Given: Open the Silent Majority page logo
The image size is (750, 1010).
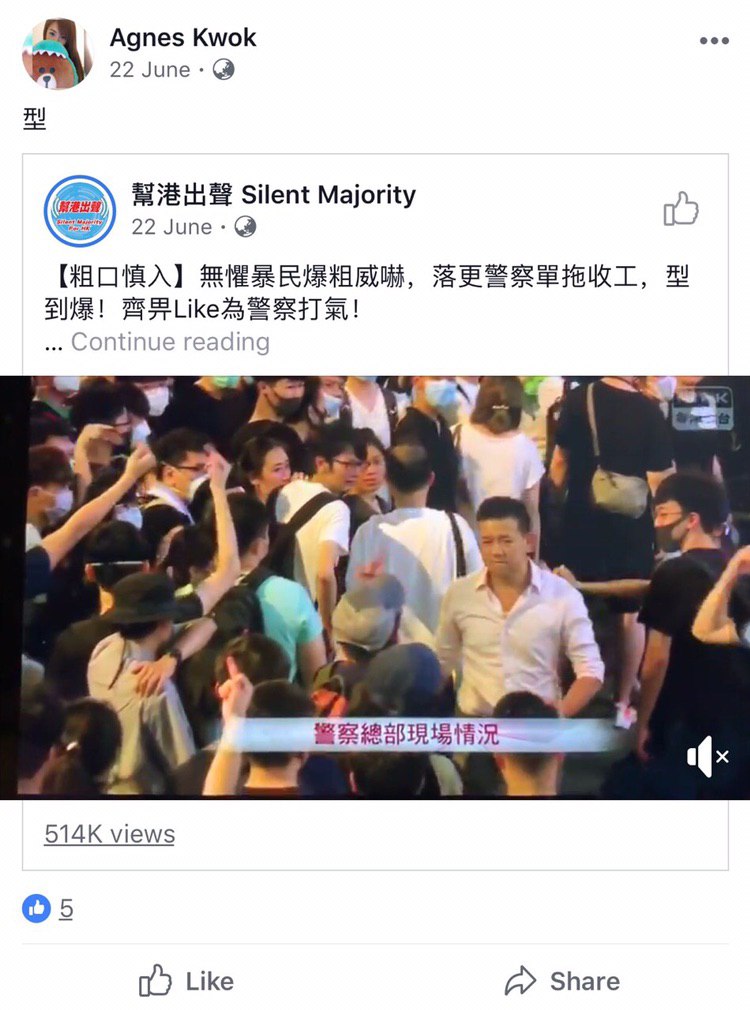Looking at the screenshot, I should [80, 211].
